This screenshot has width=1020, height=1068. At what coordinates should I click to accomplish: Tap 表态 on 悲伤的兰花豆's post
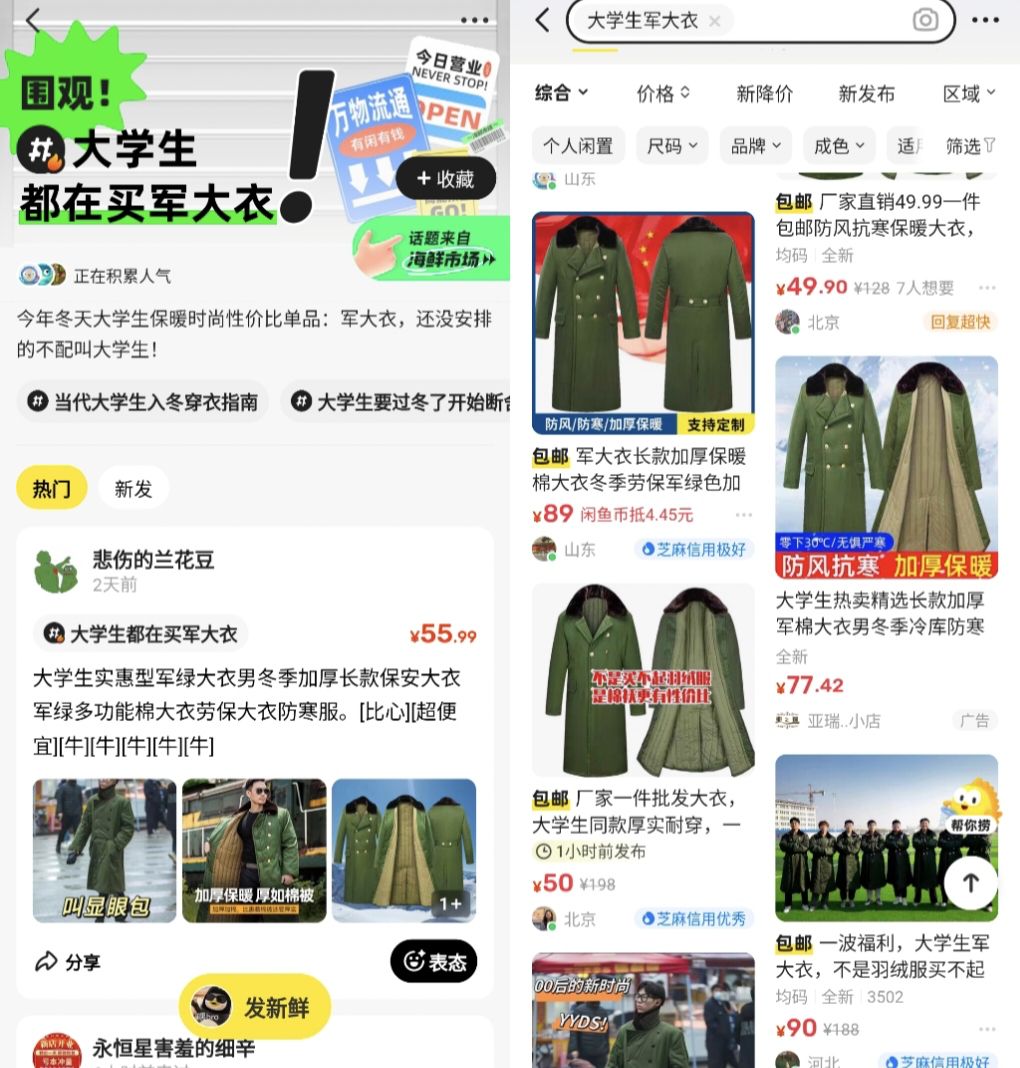click(434, 962)
